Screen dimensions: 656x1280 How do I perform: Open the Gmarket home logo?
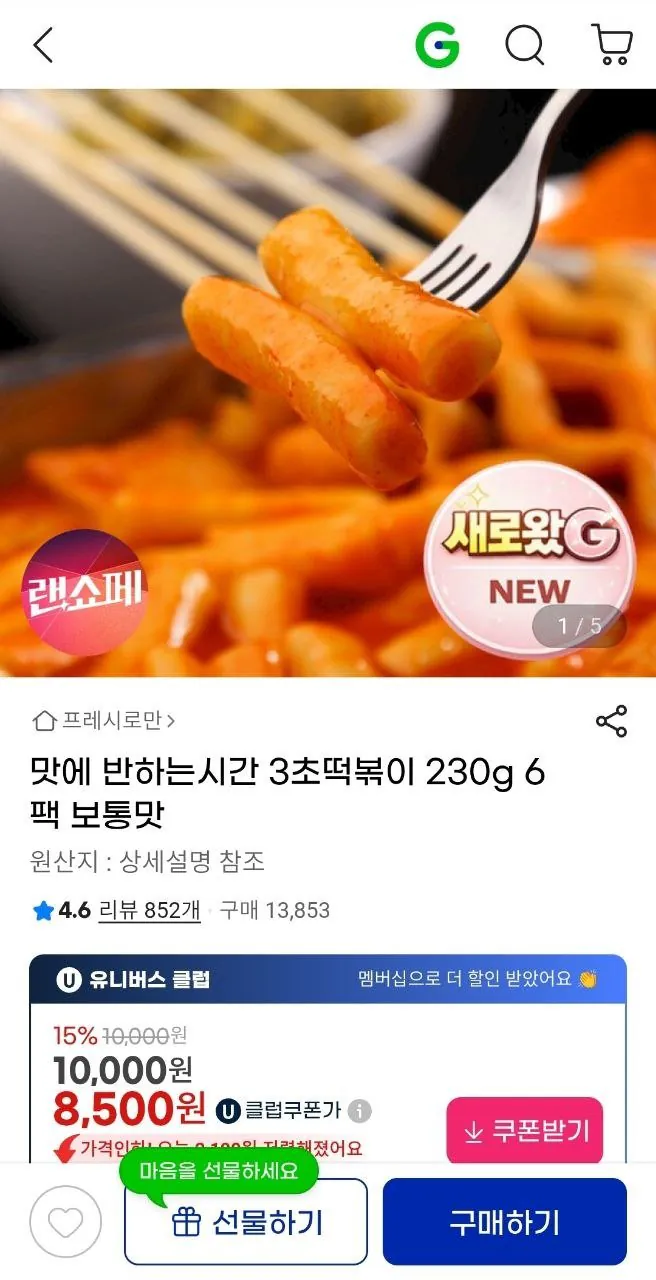(437, 45)
